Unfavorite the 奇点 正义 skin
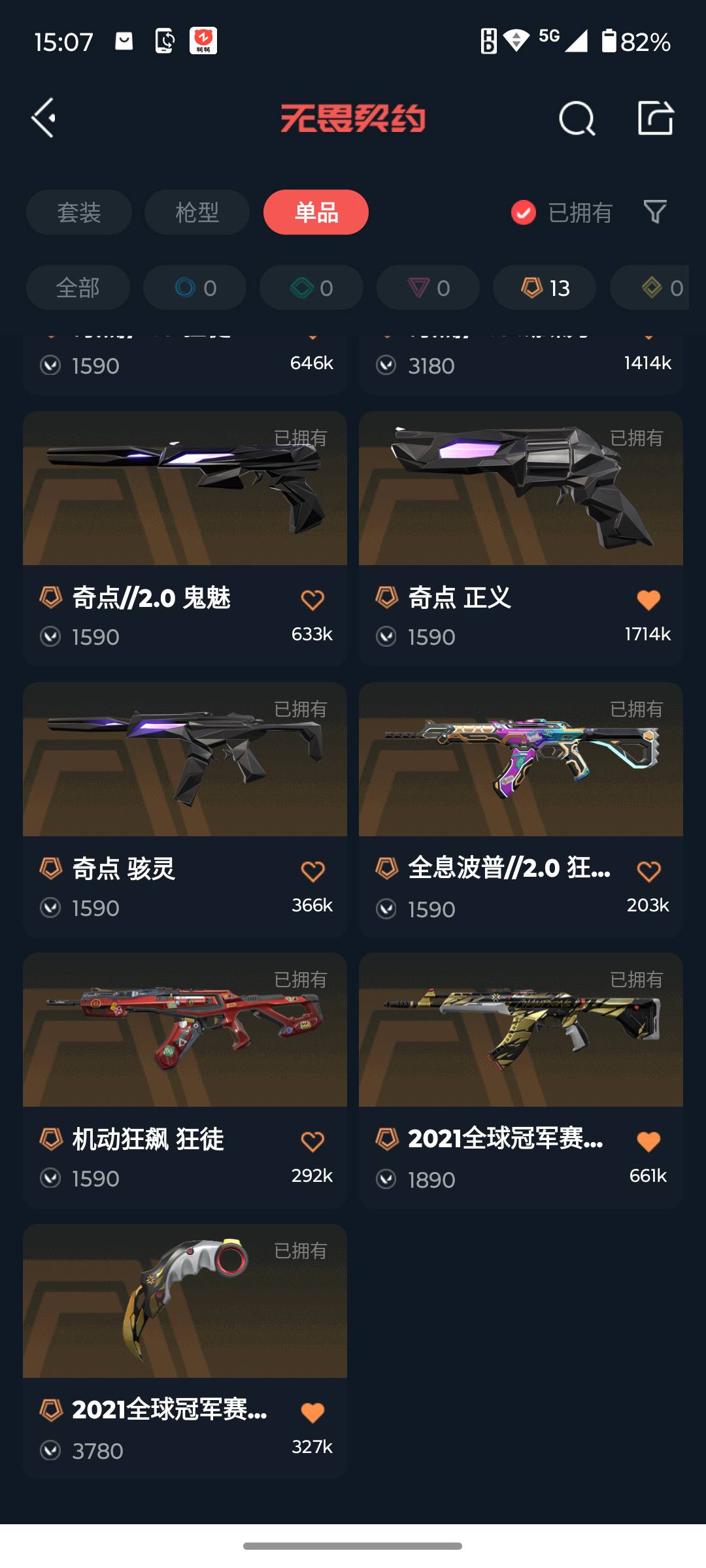 click(x=649, y=600)
